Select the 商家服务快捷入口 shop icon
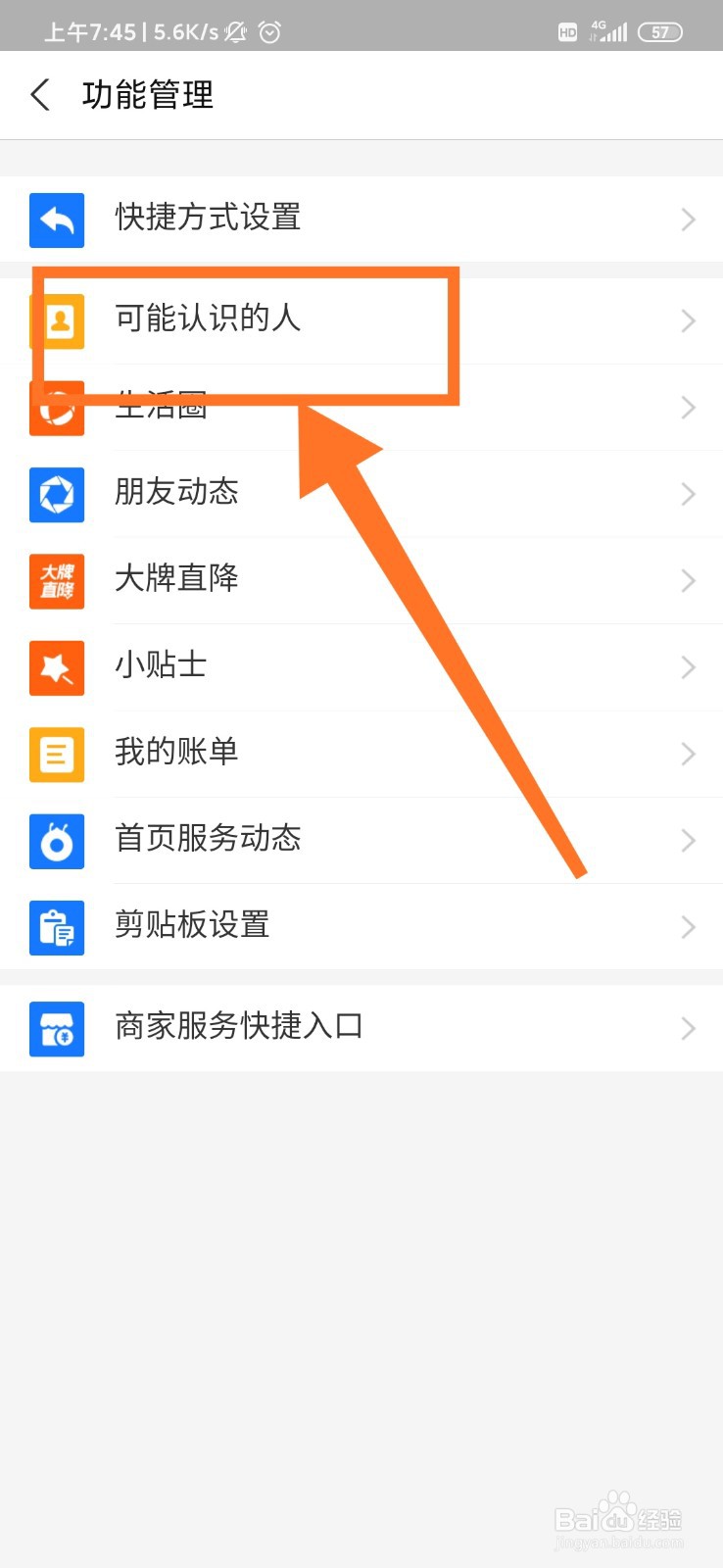723x1568 pixels. 56,1027
